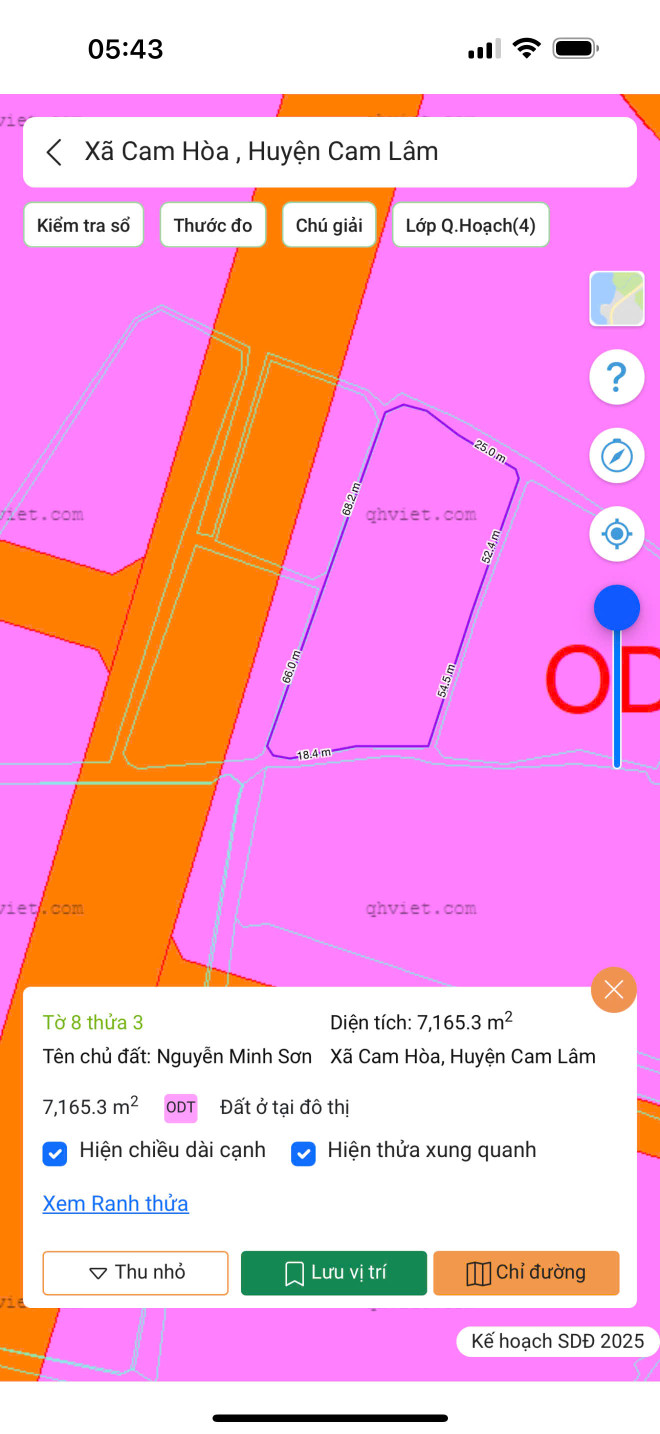
Task: Select the Thước đo measuring tool
Action: point(213,225)
